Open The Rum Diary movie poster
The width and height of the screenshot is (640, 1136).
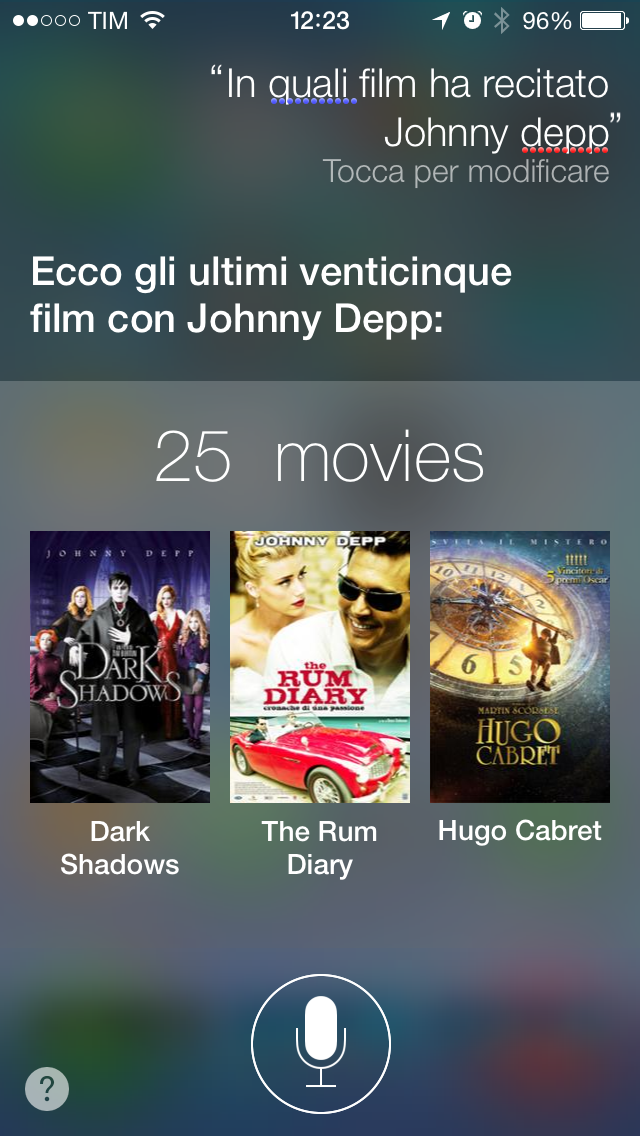pos(320,666)
